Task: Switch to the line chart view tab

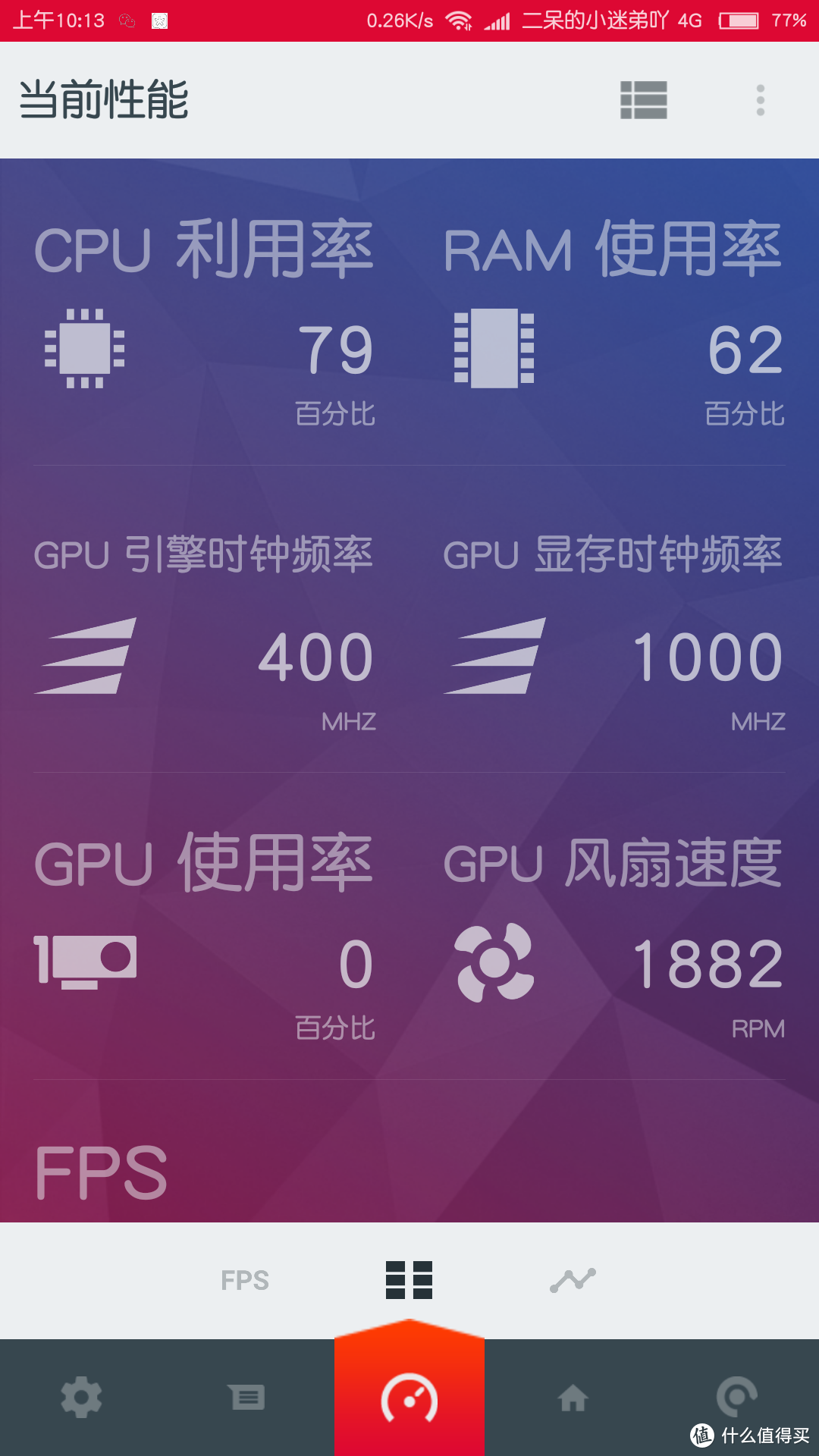Action: (573, 1280)
